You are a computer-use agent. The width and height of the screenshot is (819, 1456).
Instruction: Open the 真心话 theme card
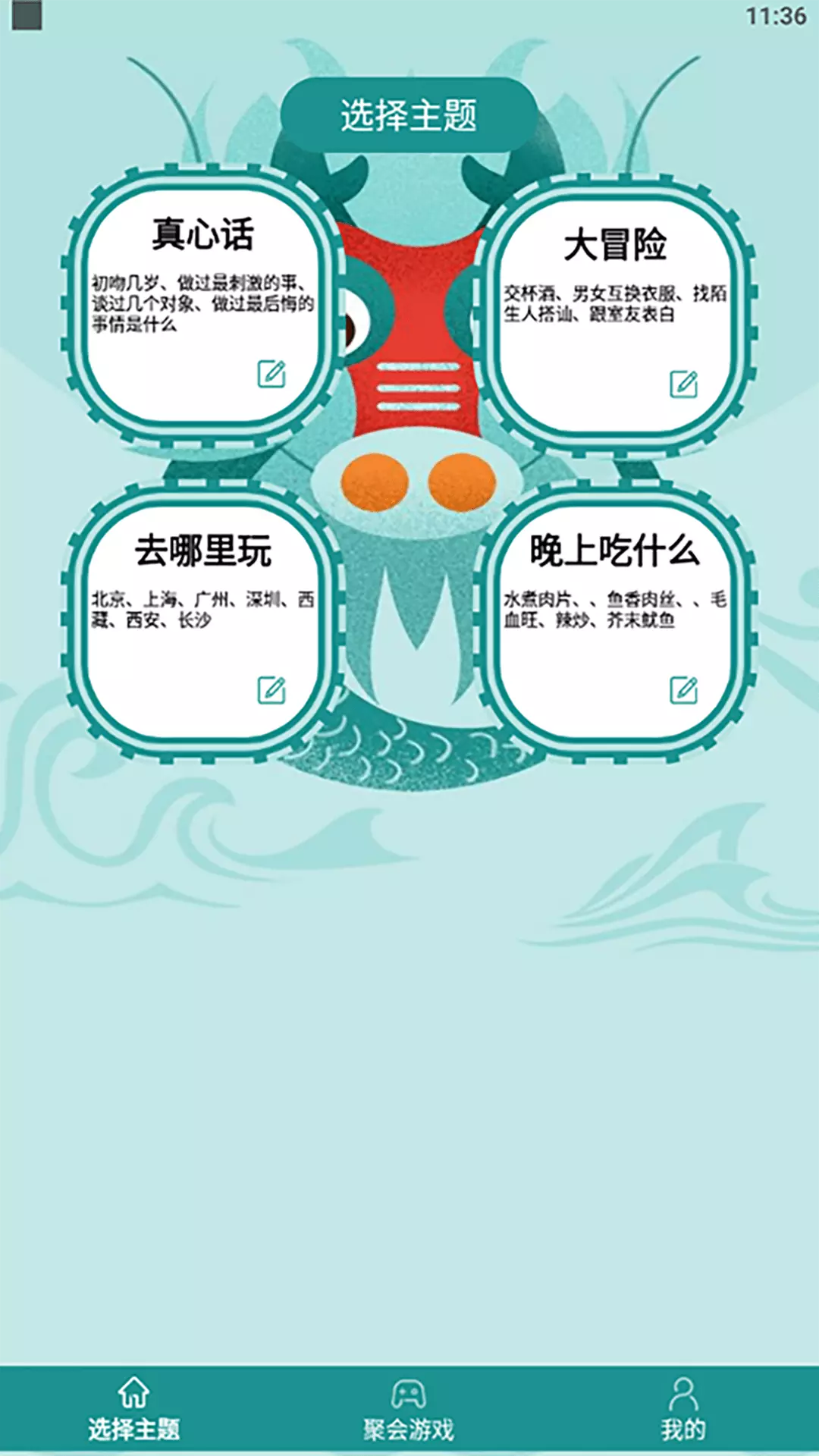click(202, 306)
